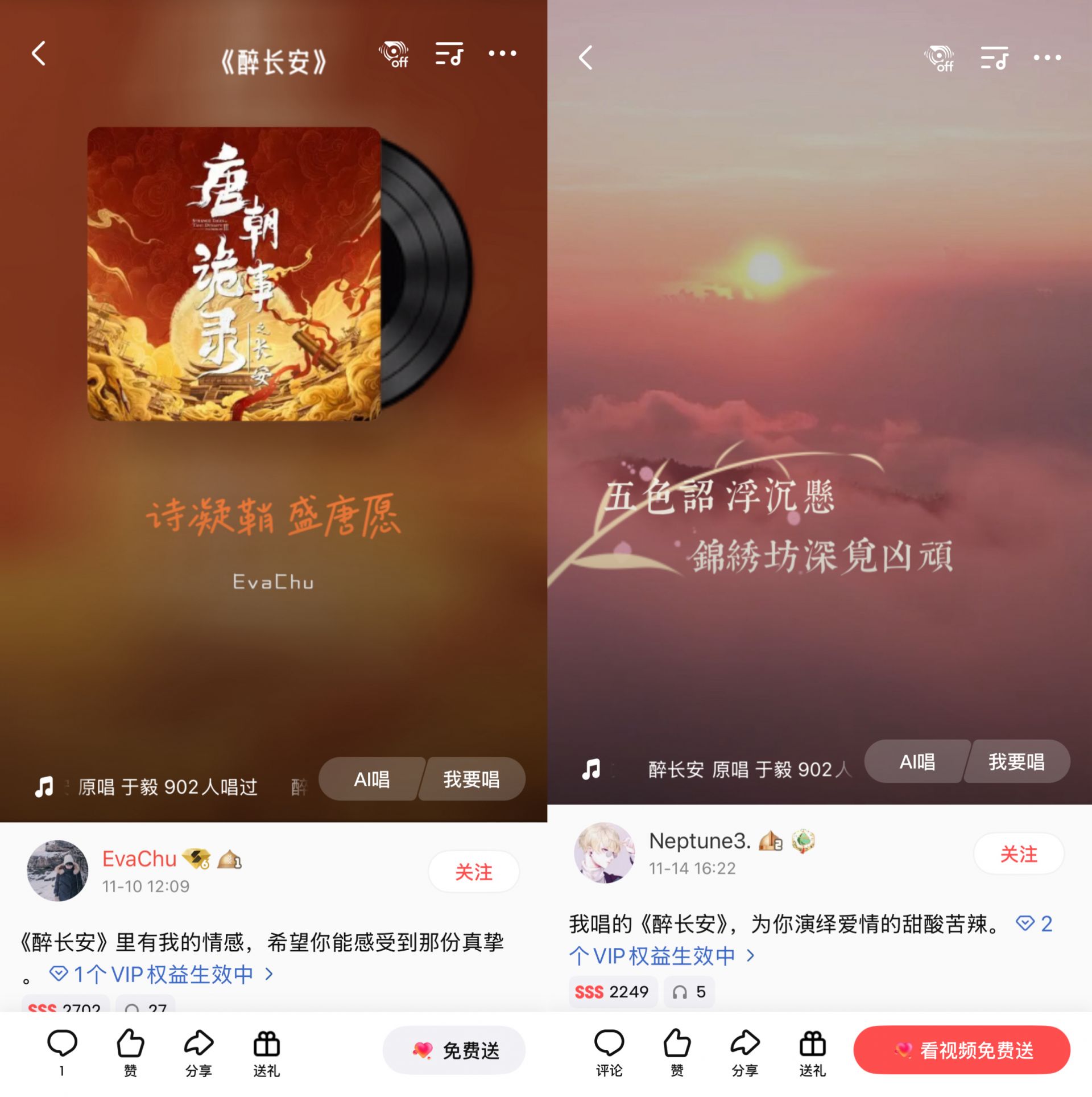The width and height of the screenshot is (1092, 1097).
Task: Follow EvaChu with the 关注 button
Action: (473, 872)
